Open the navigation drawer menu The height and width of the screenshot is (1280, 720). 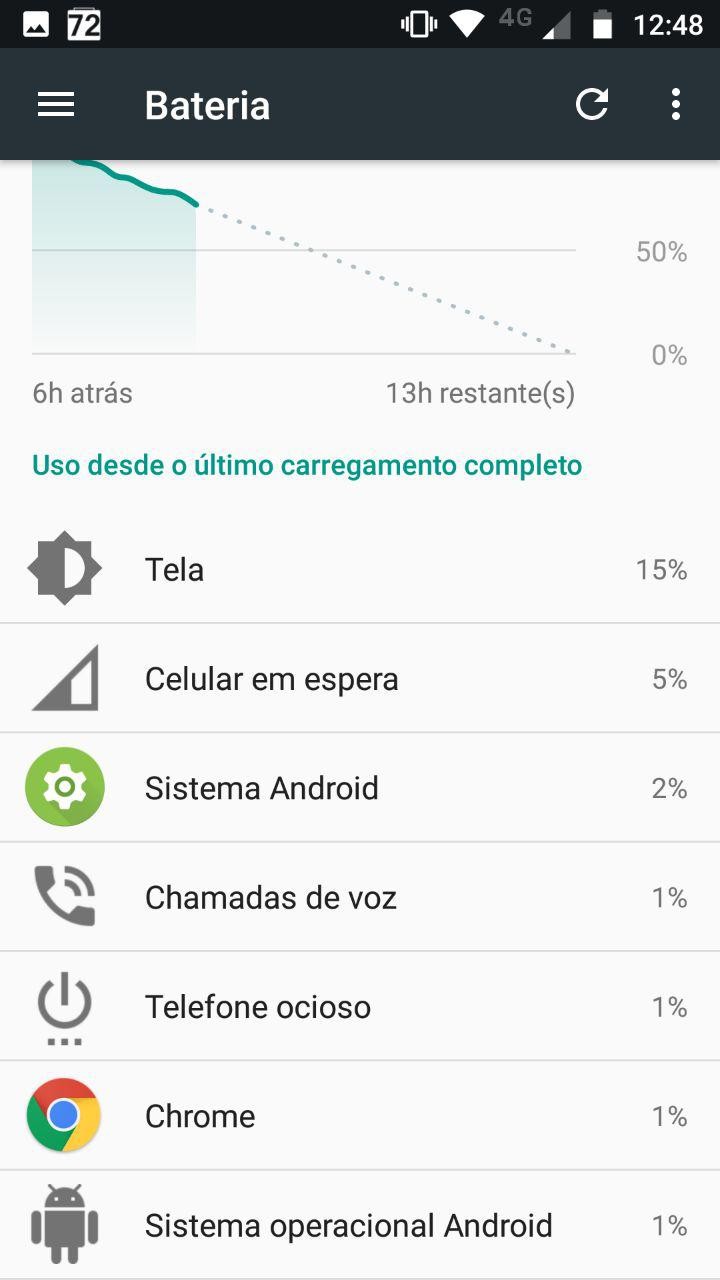pos(56,105)
